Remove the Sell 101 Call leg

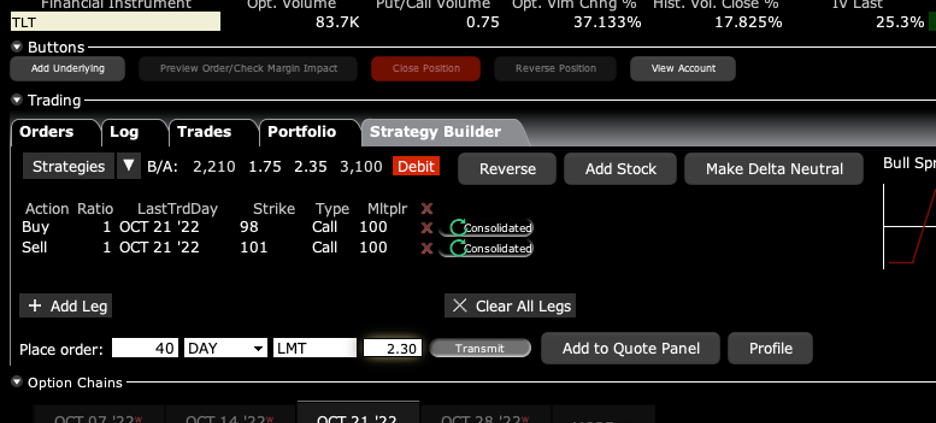[x=427, y=248]
